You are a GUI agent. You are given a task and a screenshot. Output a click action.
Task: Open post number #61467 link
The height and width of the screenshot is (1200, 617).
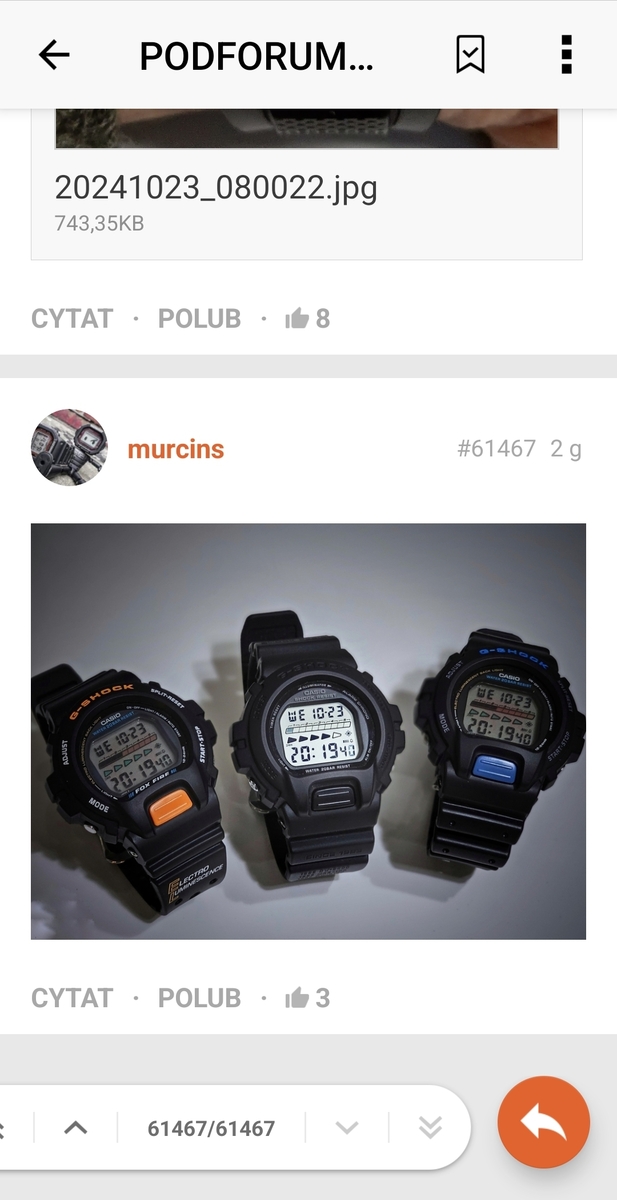496,449
